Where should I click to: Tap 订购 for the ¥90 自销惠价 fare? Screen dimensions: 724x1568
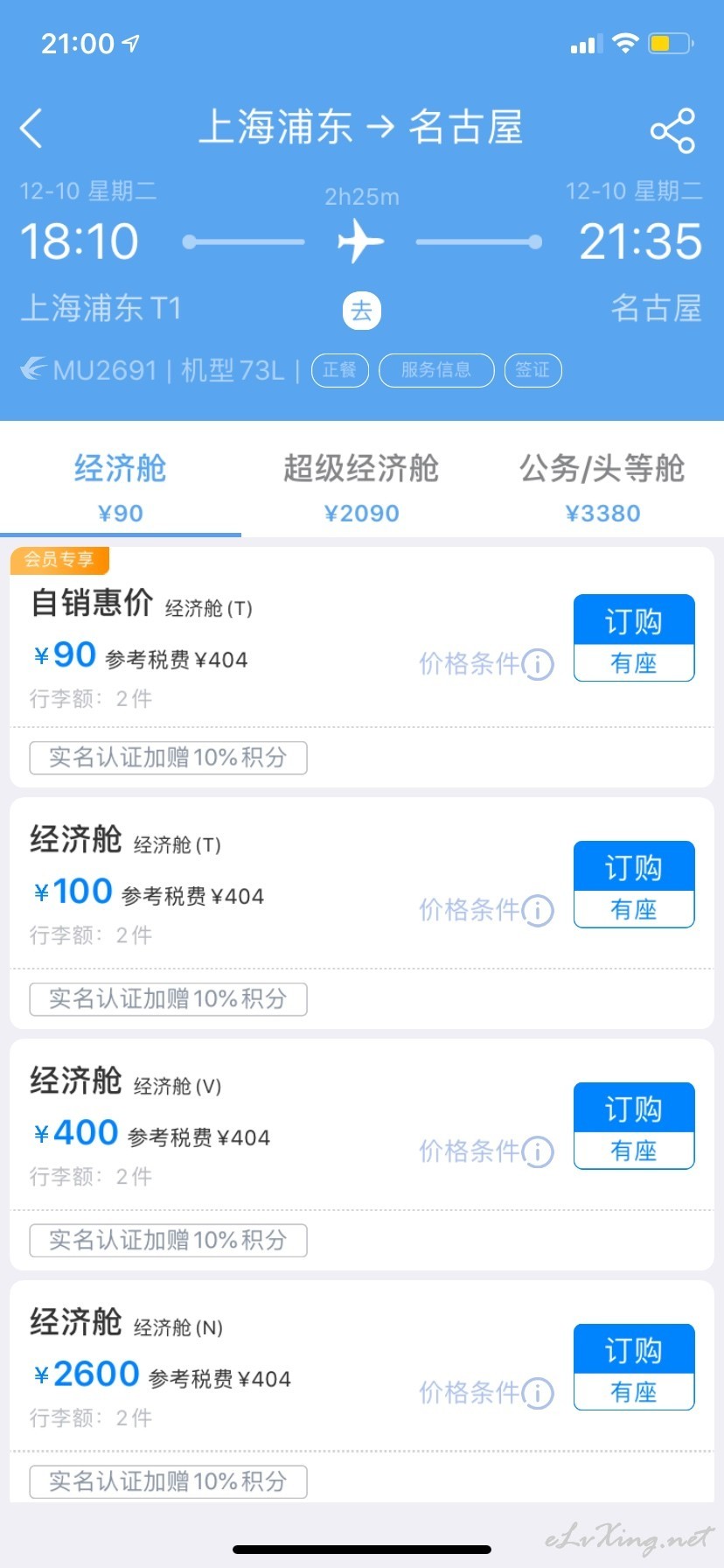[x=634, y=638]
